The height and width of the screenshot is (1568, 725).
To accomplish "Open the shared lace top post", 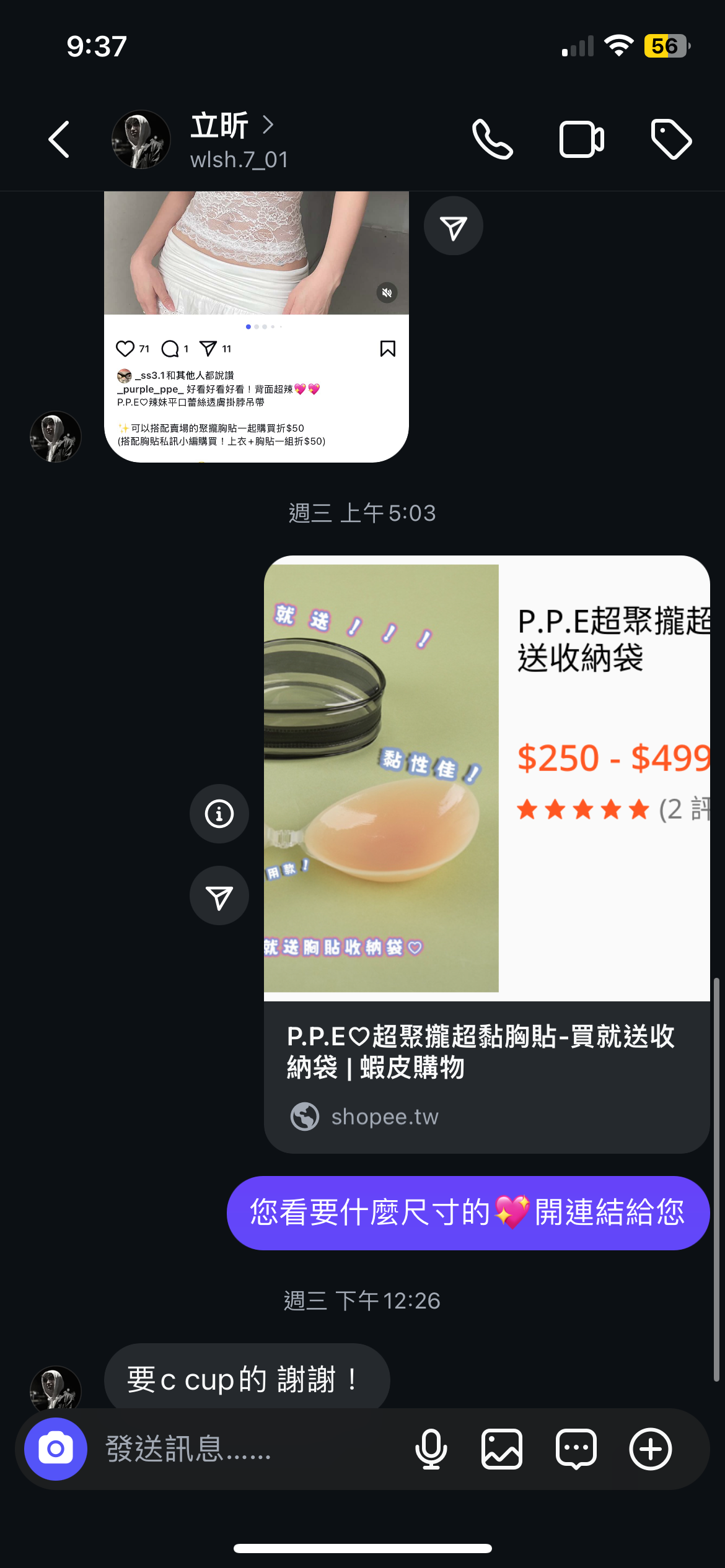I will [x=256, y=322].
